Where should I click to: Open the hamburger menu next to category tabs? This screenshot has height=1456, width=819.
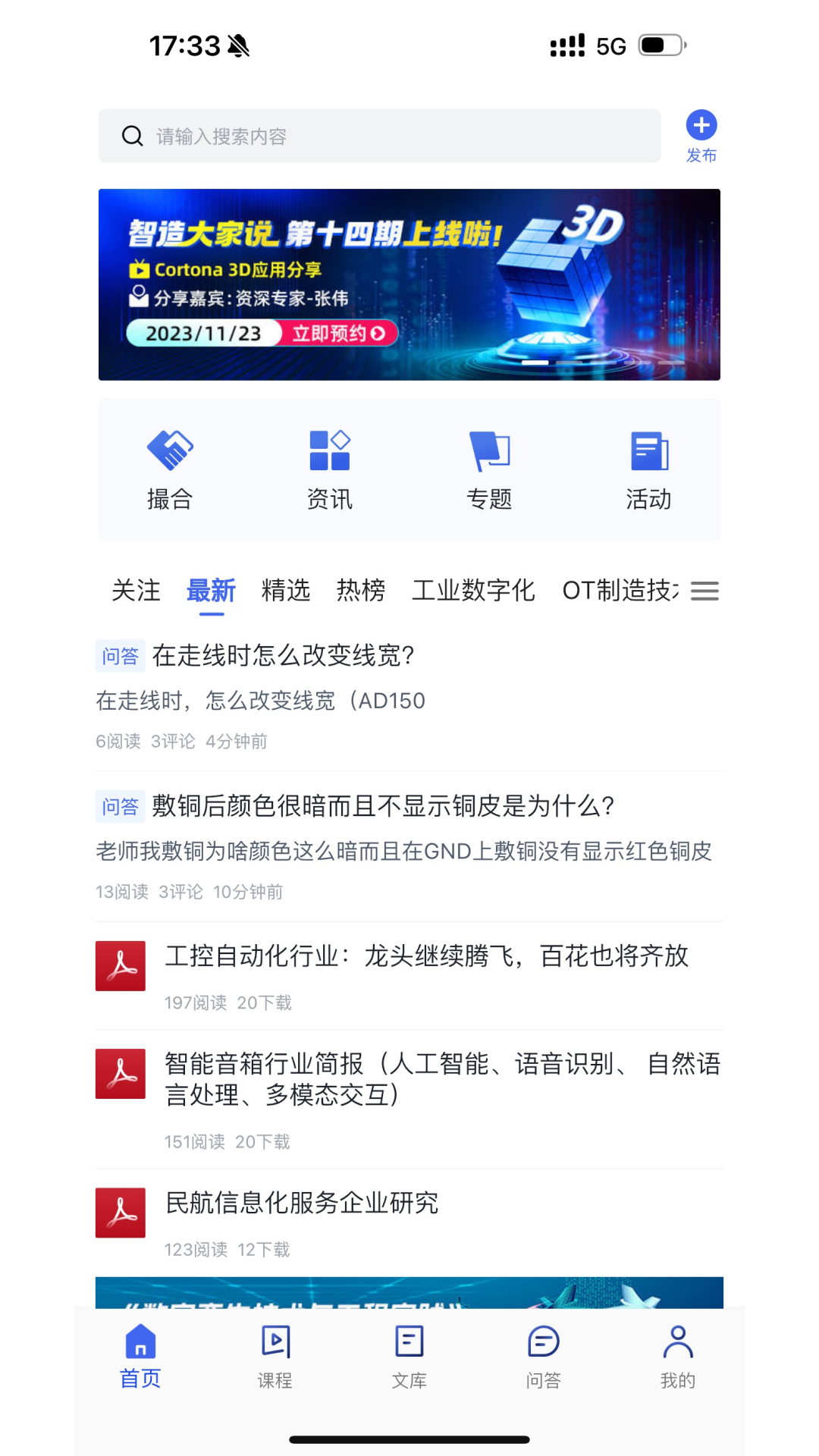point(704,591)
